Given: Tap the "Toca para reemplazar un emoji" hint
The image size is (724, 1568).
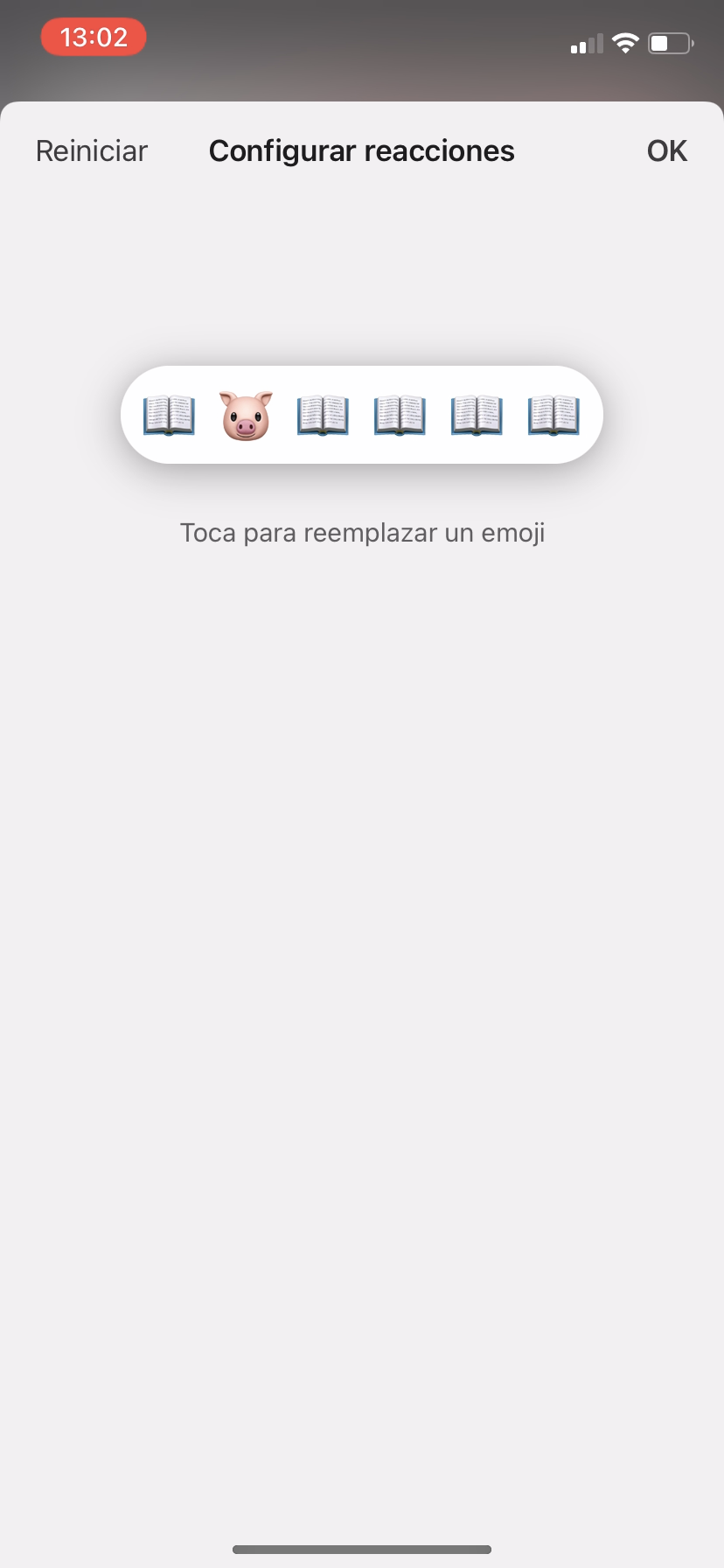Looking at the screenshot, I should [x=362, y=532].
